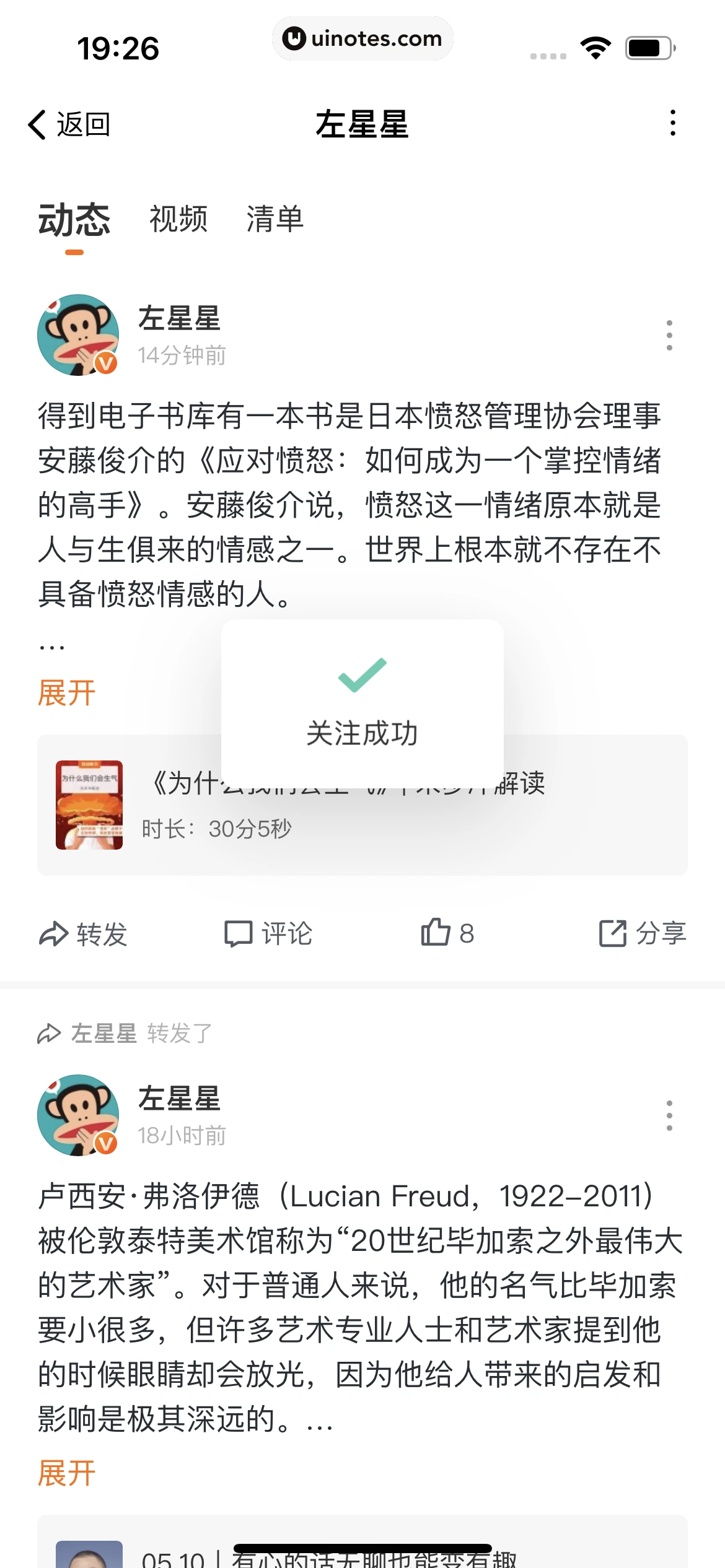Open more options for the 18小时前 post
This screenshot has height=1568, width=725.
pyautogui.click(x=669, y=1116)
